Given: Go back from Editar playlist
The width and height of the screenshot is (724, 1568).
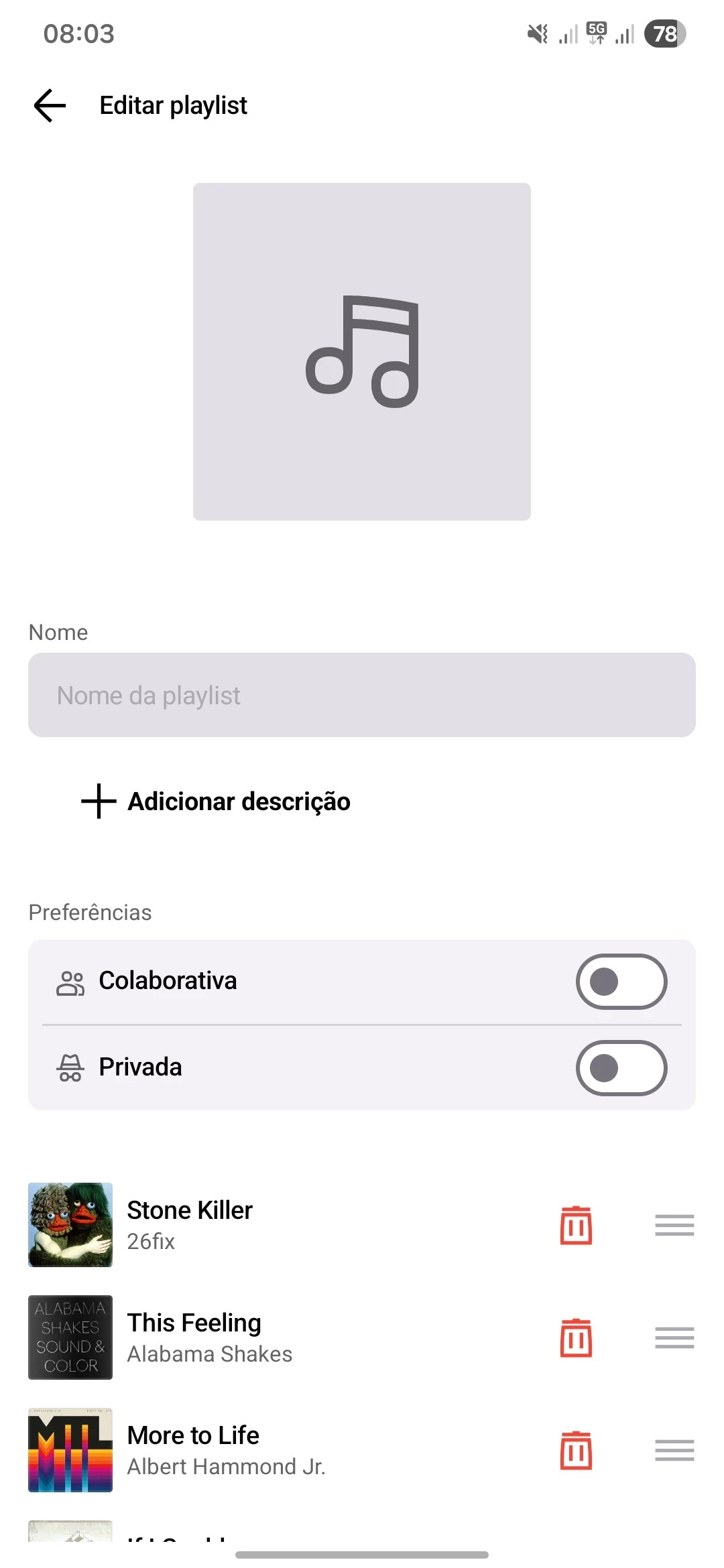Looking at the screenshot, I should pyautogui.click(x=50, y=106).
